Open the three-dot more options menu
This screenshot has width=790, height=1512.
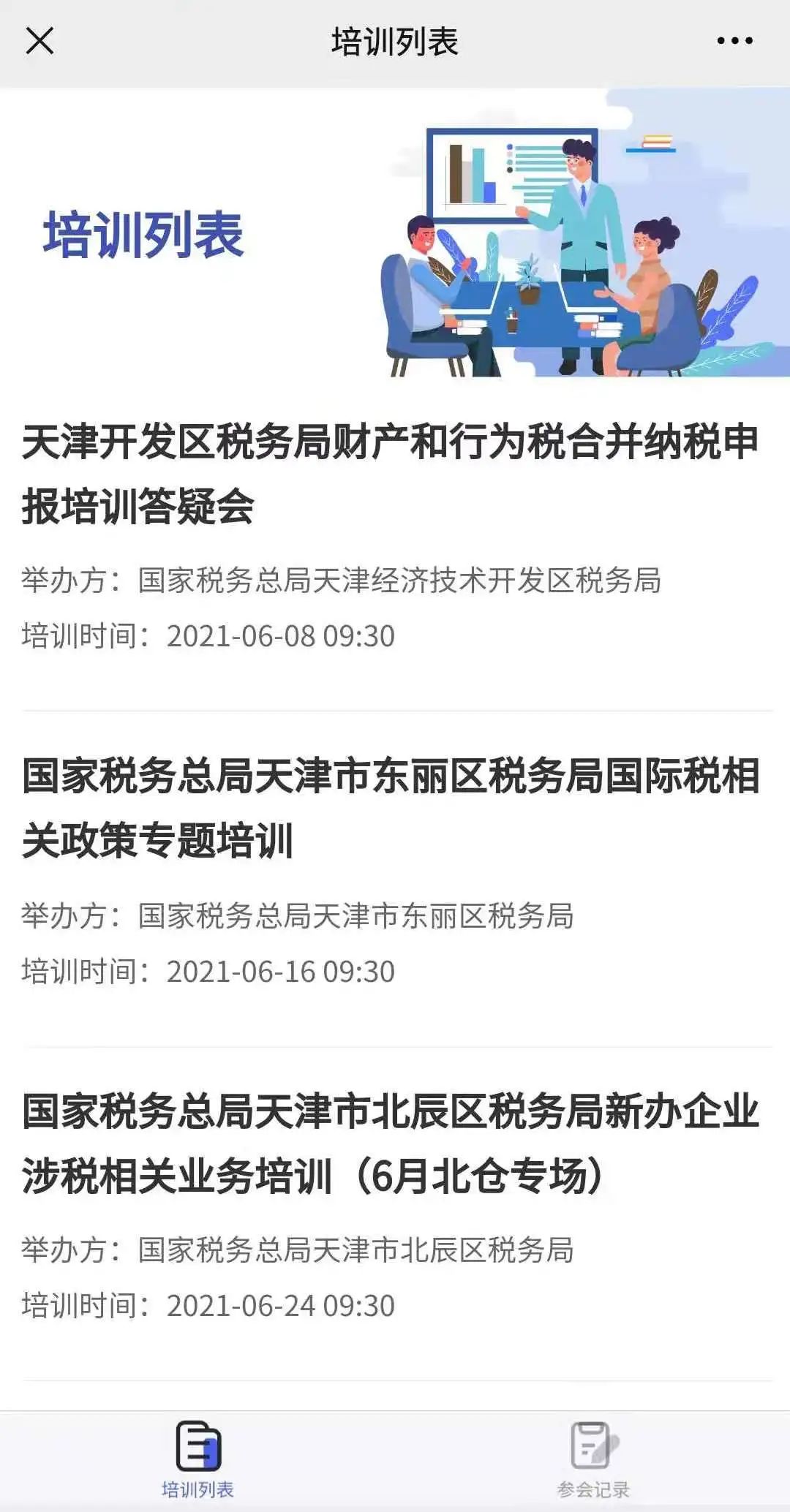[x=734, y=41]
